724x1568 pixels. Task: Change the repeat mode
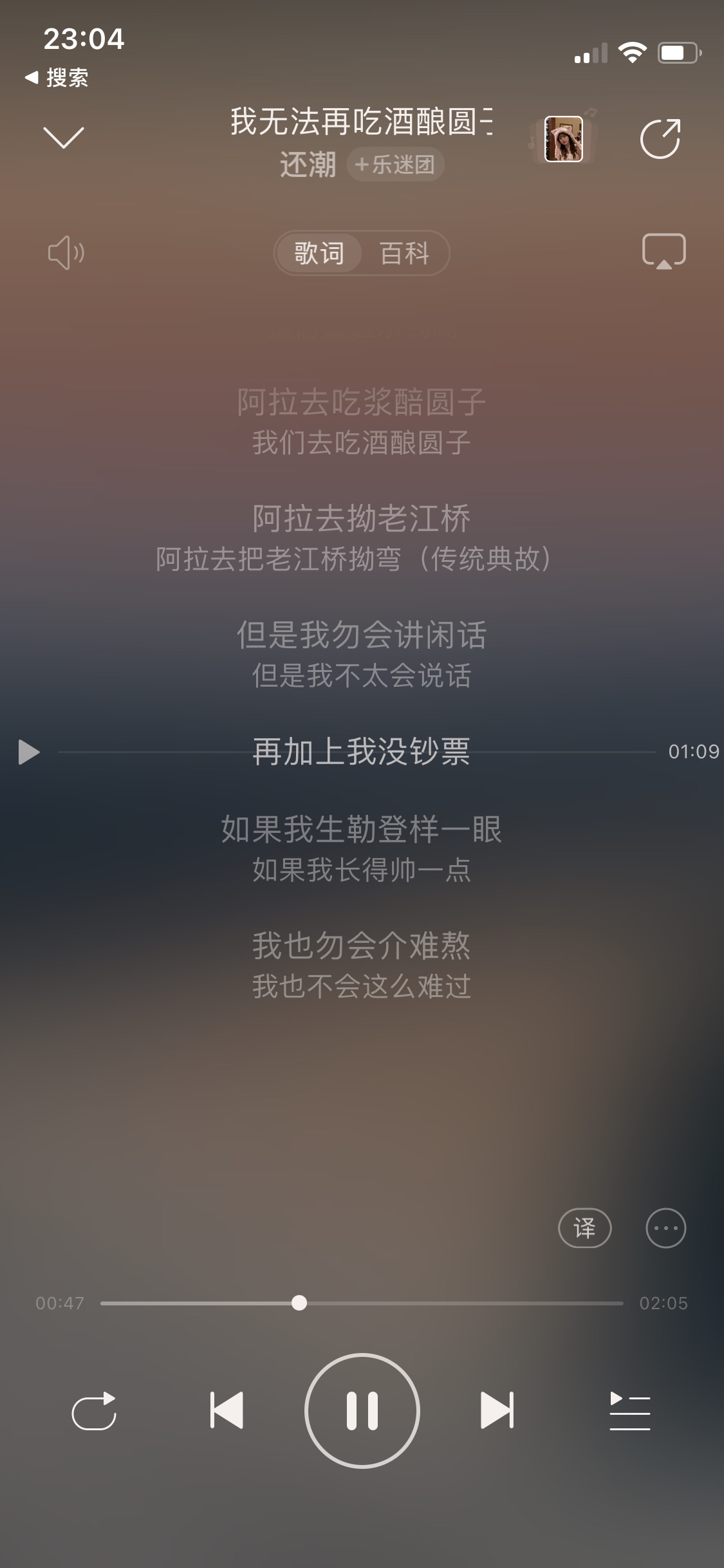(x=94, y=1411)
